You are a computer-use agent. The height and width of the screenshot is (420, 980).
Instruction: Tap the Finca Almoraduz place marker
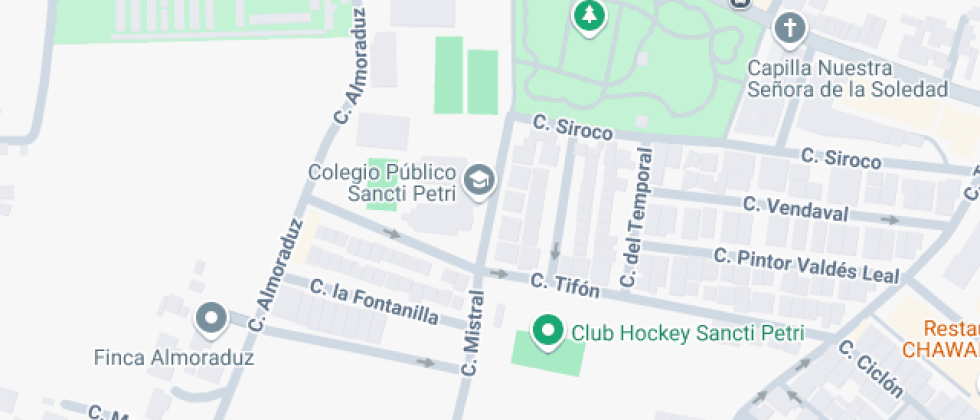pos(211,319)
